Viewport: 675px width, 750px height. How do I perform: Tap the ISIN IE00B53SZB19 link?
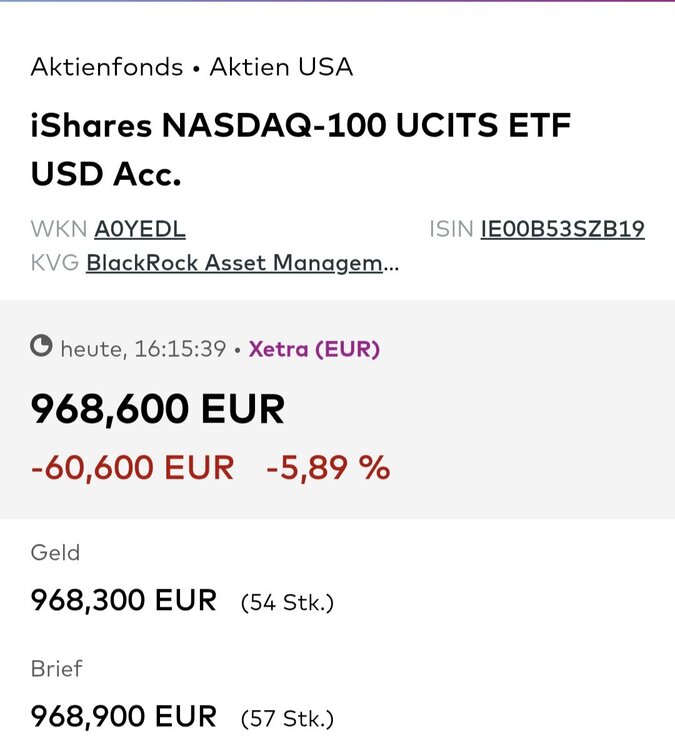pyautogui.click(x=562, y=229)
